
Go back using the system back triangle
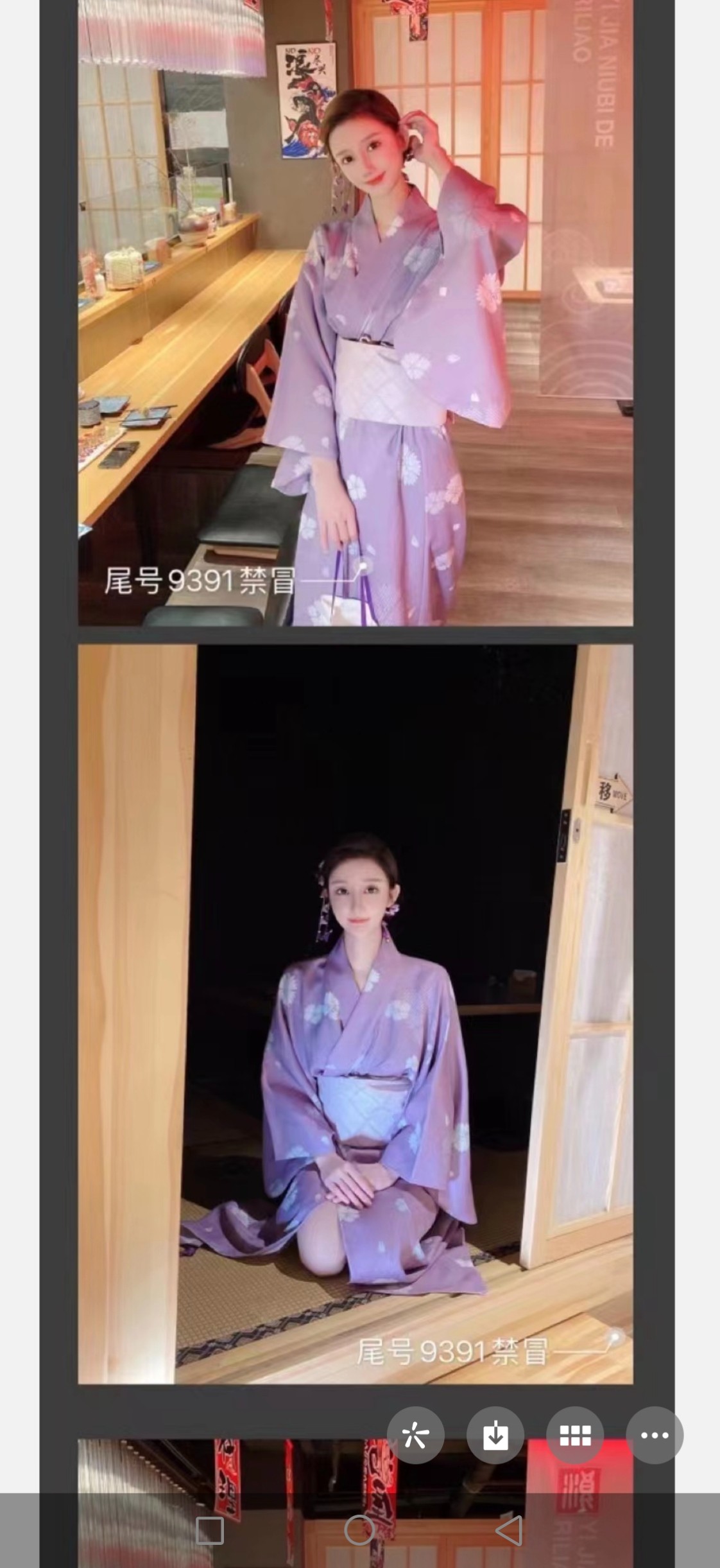pos(510,1531)
